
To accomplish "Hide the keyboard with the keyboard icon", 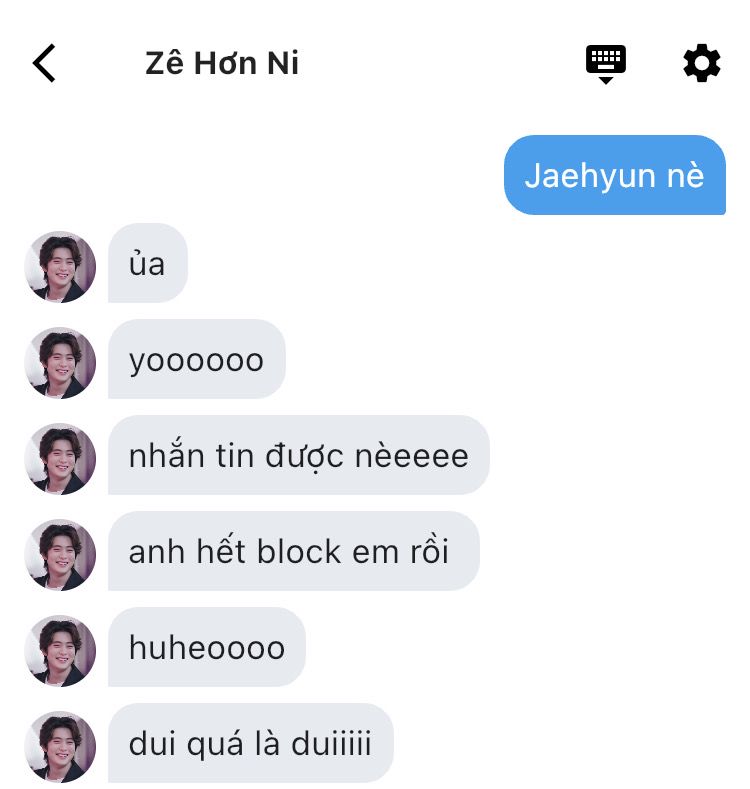I will click(605, 62).
